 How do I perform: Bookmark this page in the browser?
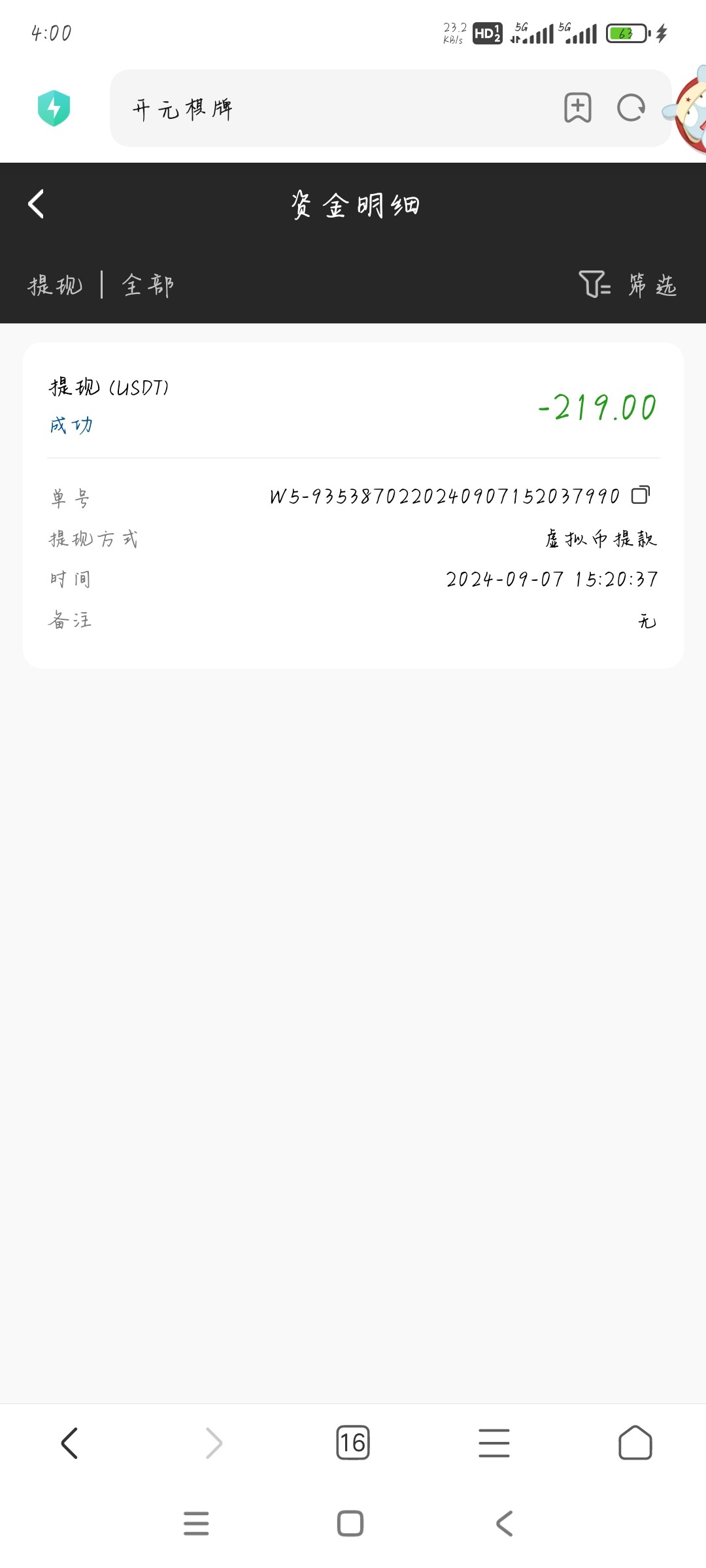click(578, 108)
